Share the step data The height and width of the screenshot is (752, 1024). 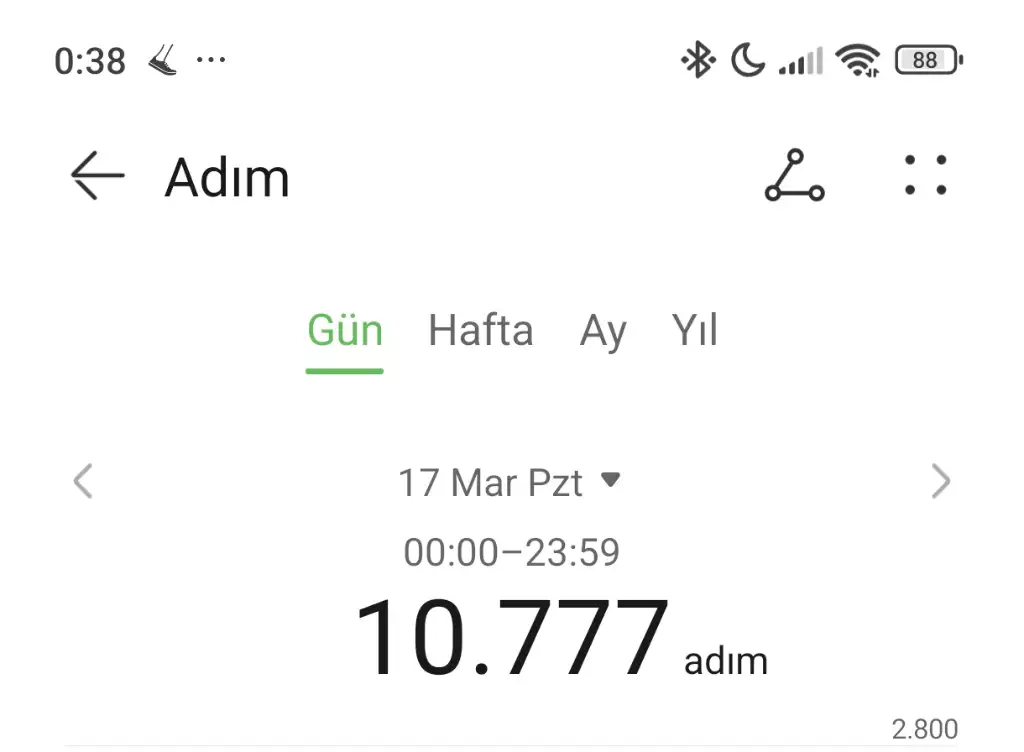coord(795,177)
